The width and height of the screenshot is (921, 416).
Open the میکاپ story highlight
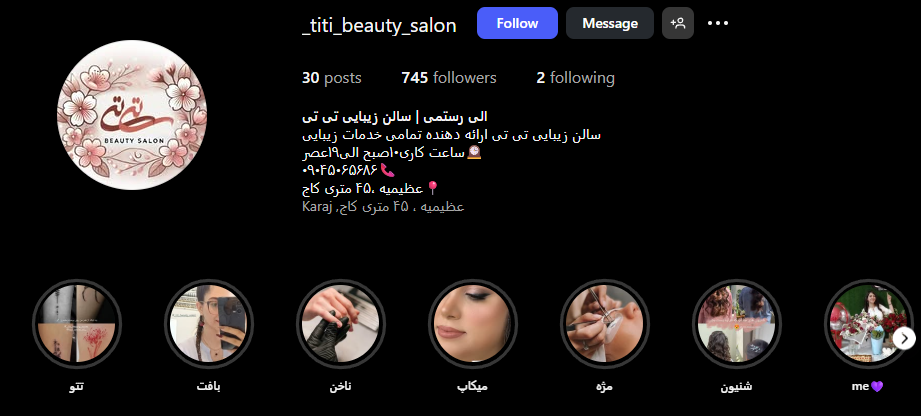[x=472, y=323]
